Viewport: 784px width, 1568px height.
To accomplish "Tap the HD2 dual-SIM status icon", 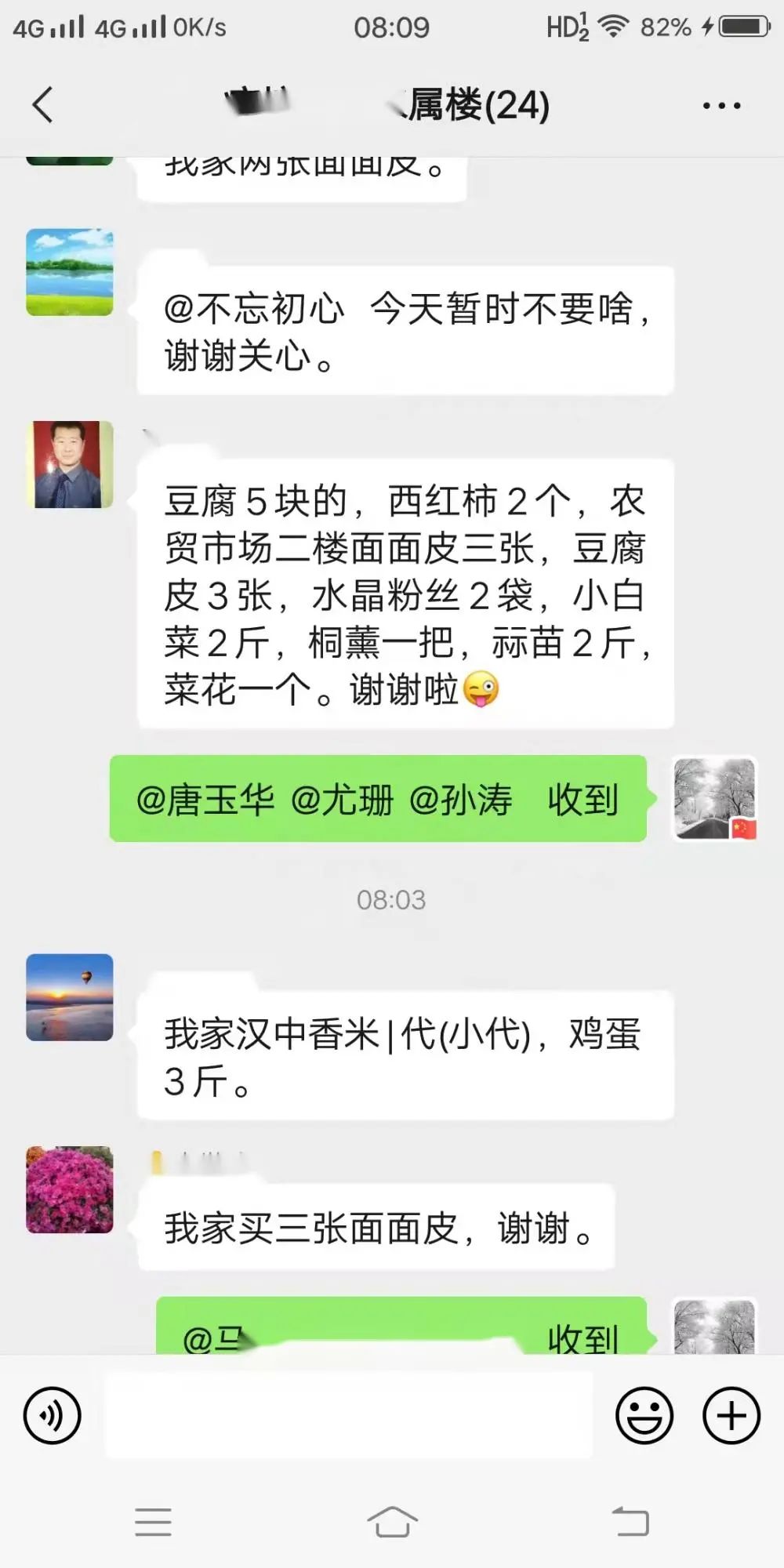I will click(x=567, y=26).
